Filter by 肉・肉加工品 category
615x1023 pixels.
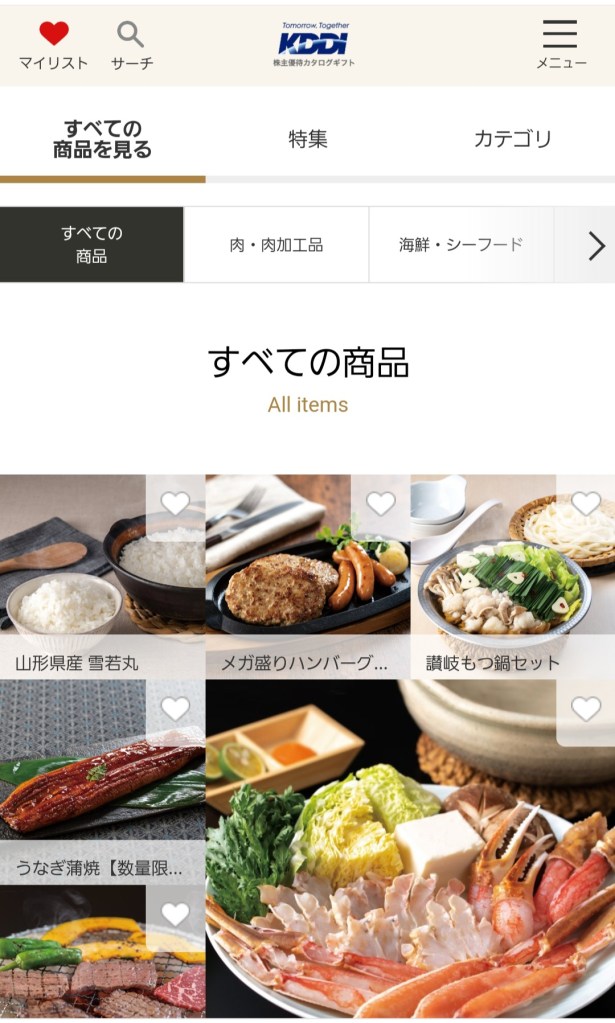click(276, 245)
